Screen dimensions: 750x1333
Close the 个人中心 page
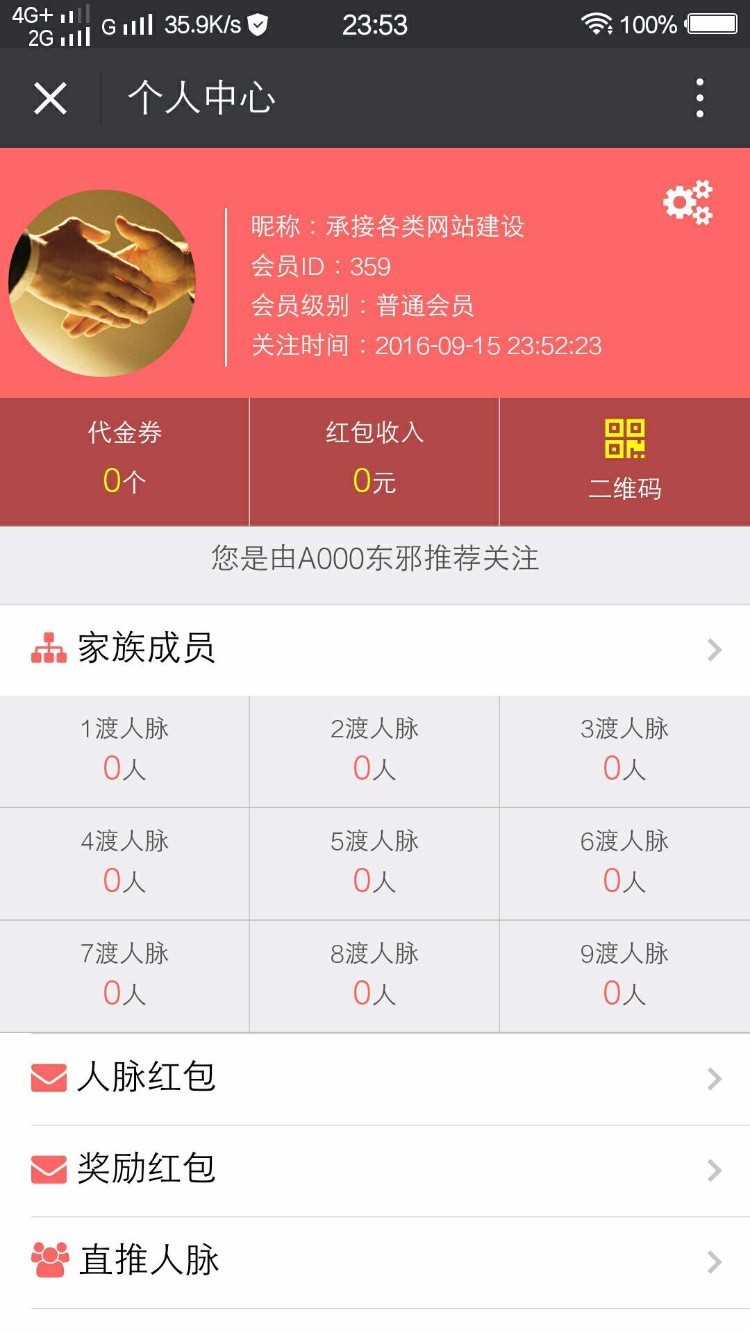click(48, 97)
